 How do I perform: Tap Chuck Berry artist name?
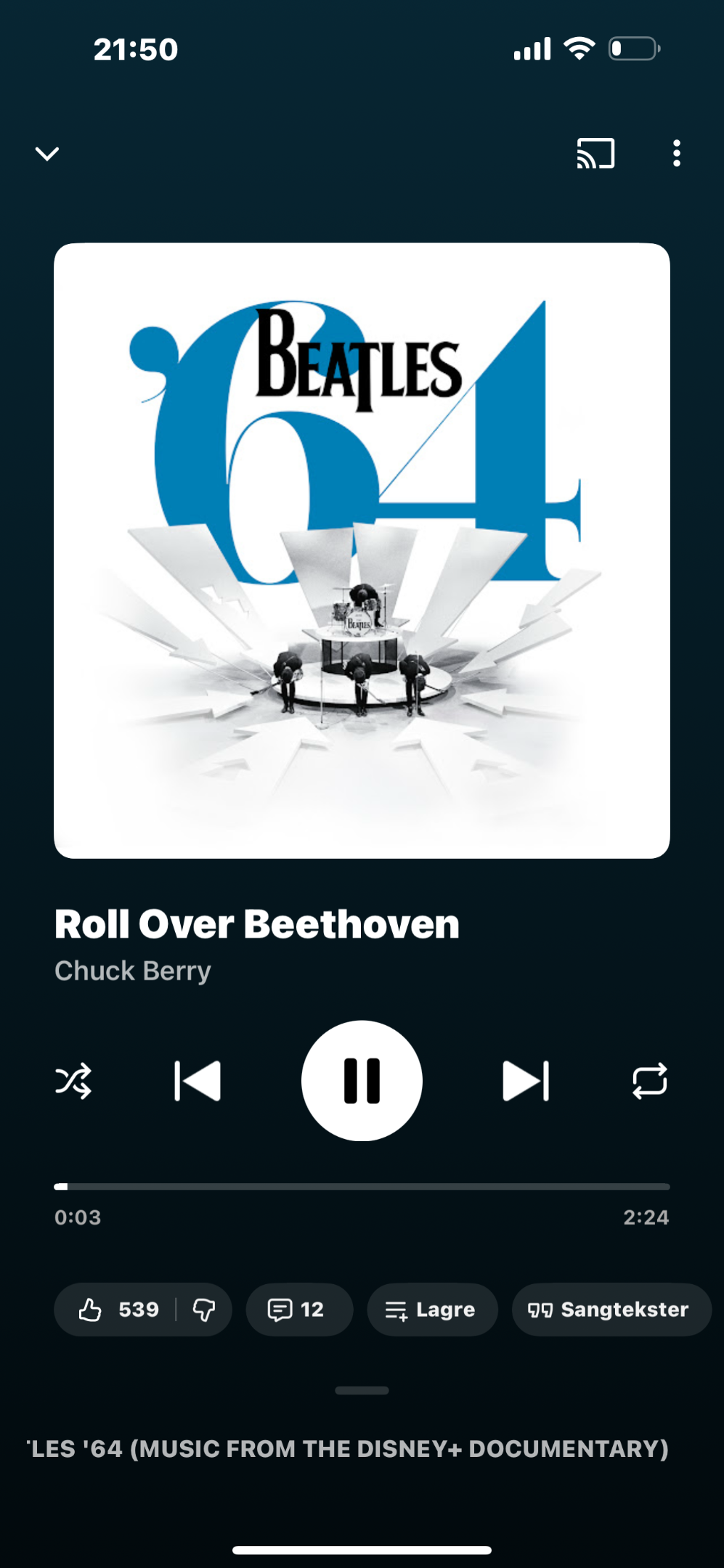(x=133, y=971)
